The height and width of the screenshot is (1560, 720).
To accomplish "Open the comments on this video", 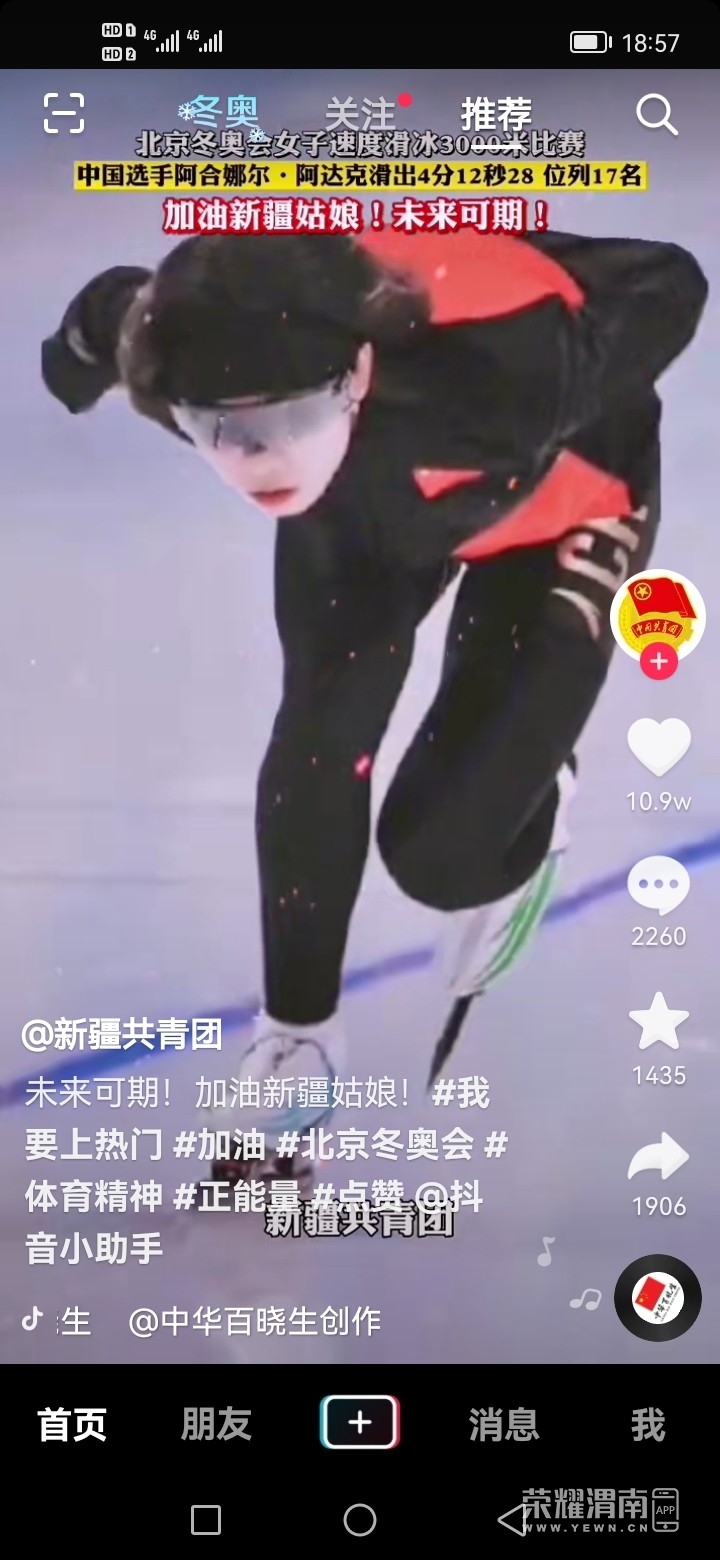I will [x=658, y=886].
